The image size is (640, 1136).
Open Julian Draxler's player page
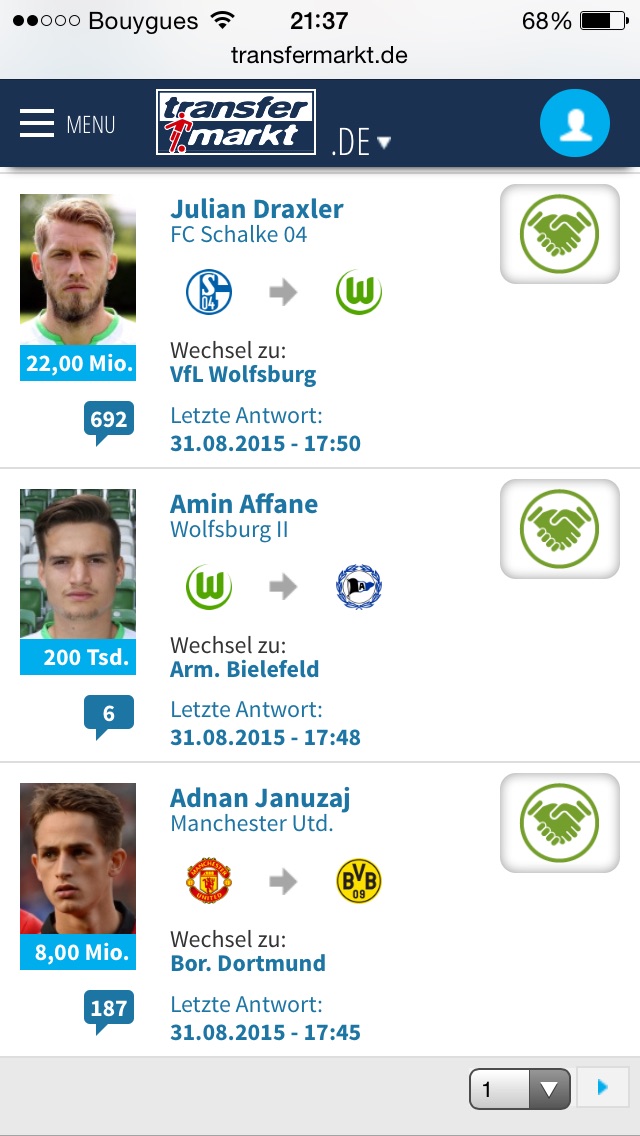[256, 209]
